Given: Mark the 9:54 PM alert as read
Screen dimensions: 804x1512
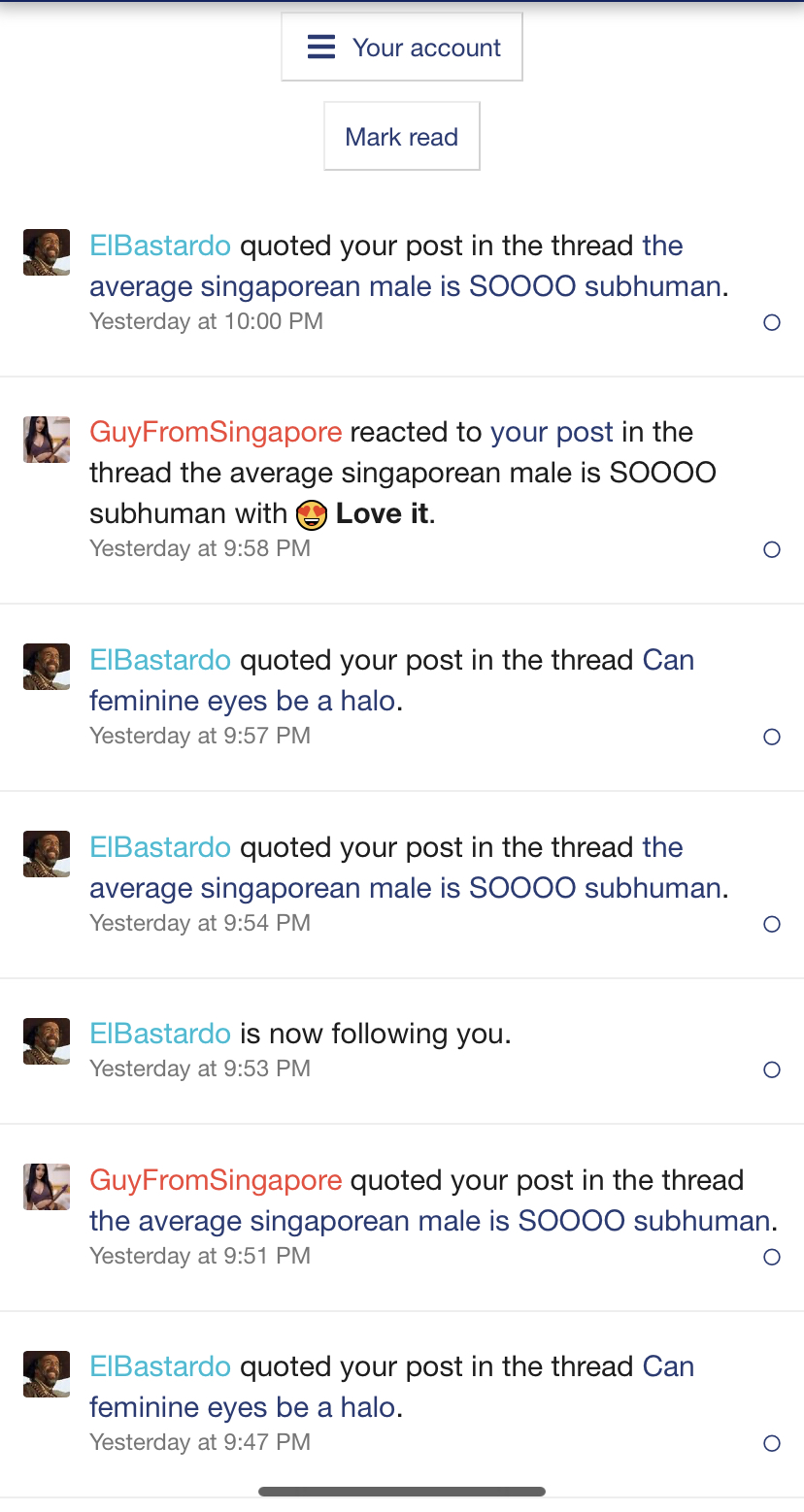Looking at the screenshot, I should click(772, 925).
